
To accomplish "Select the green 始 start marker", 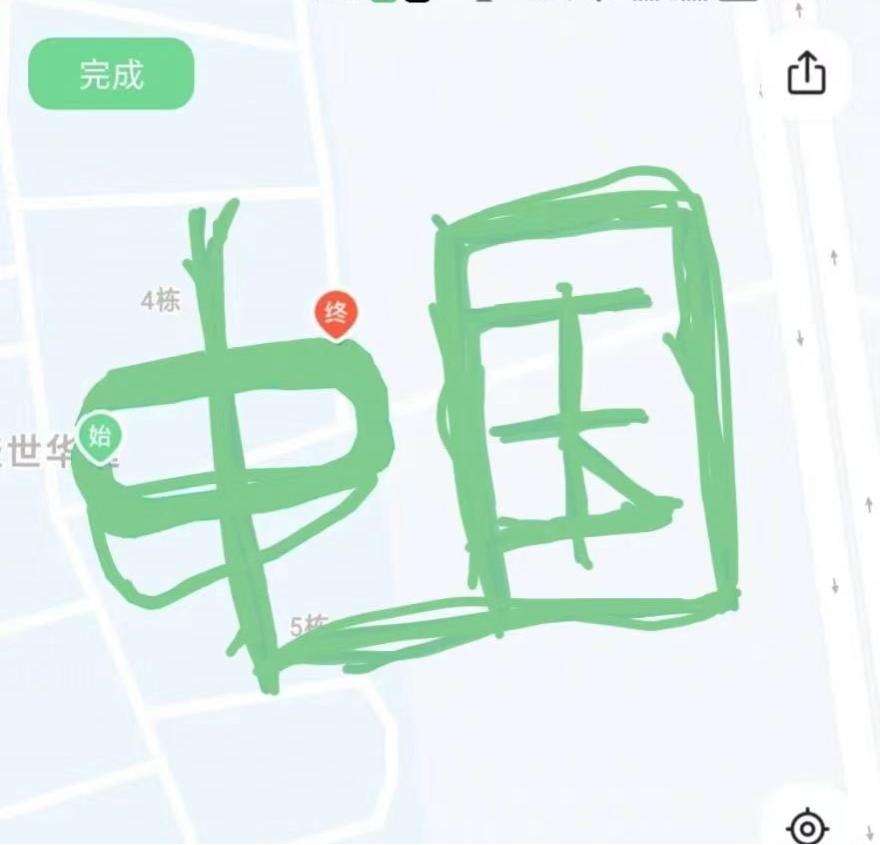I will click(x=99, y=437).
